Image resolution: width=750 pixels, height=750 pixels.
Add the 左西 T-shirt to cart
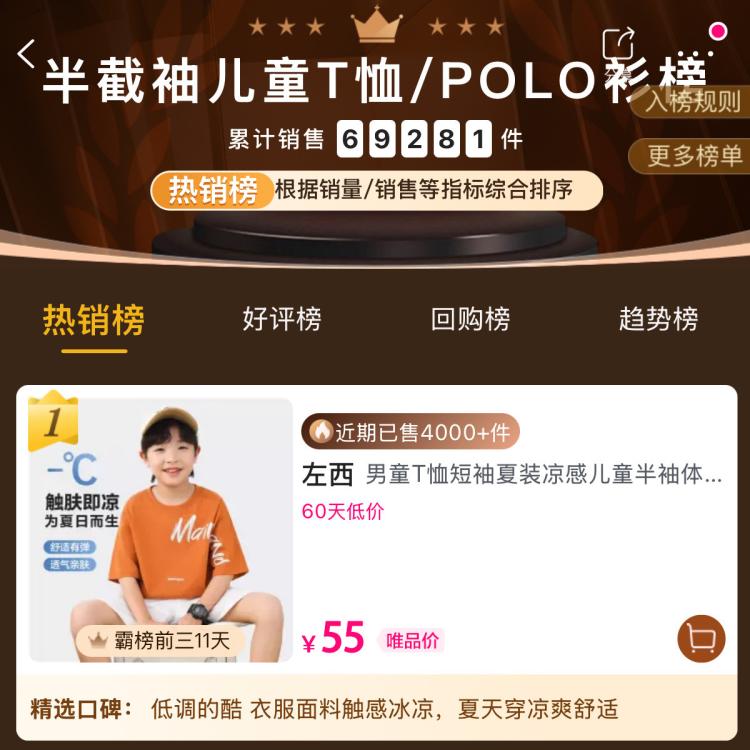(x=701, y=638)
